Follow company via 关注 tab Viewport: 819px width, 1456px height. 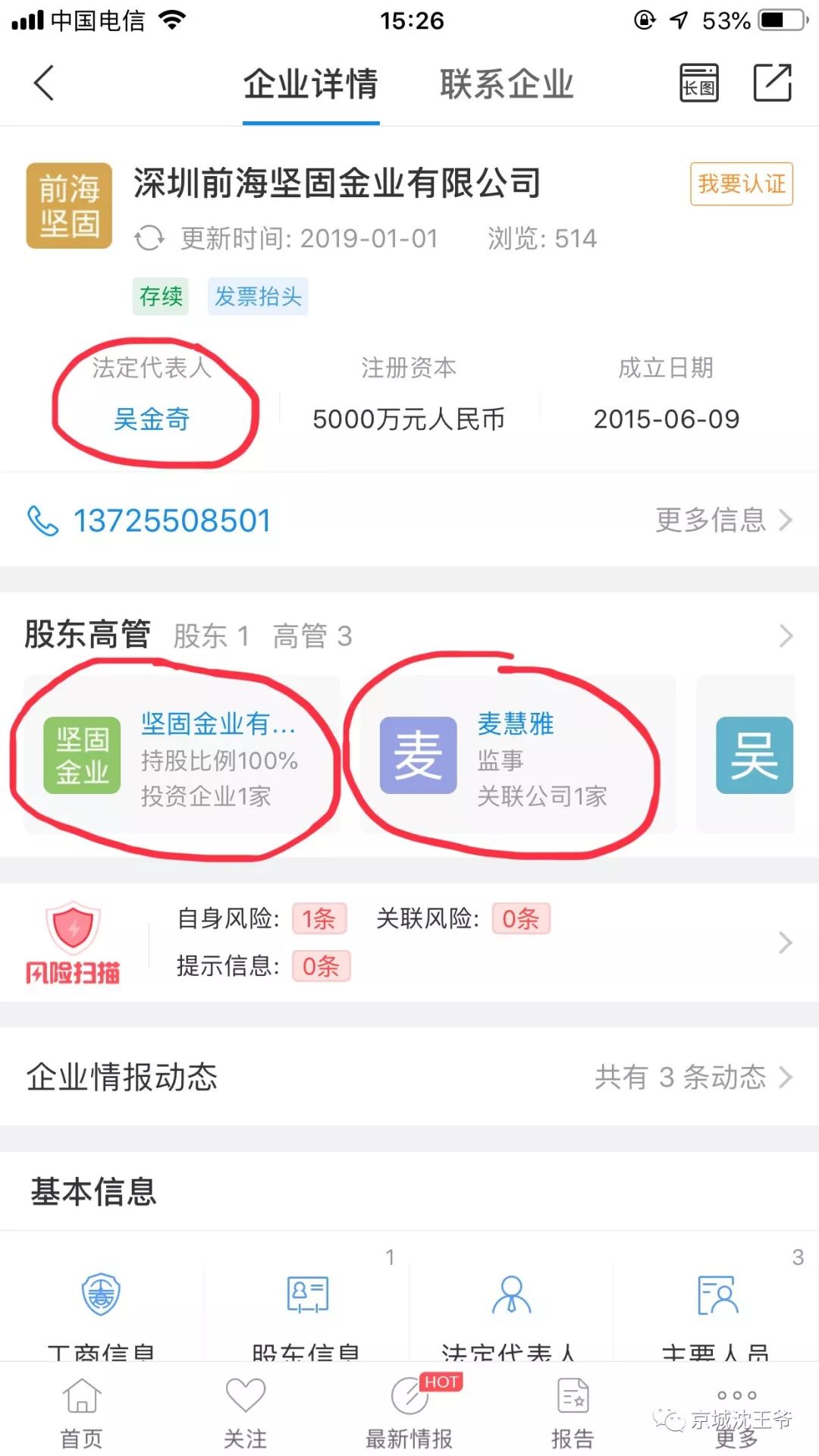(x=245, y=1410)
